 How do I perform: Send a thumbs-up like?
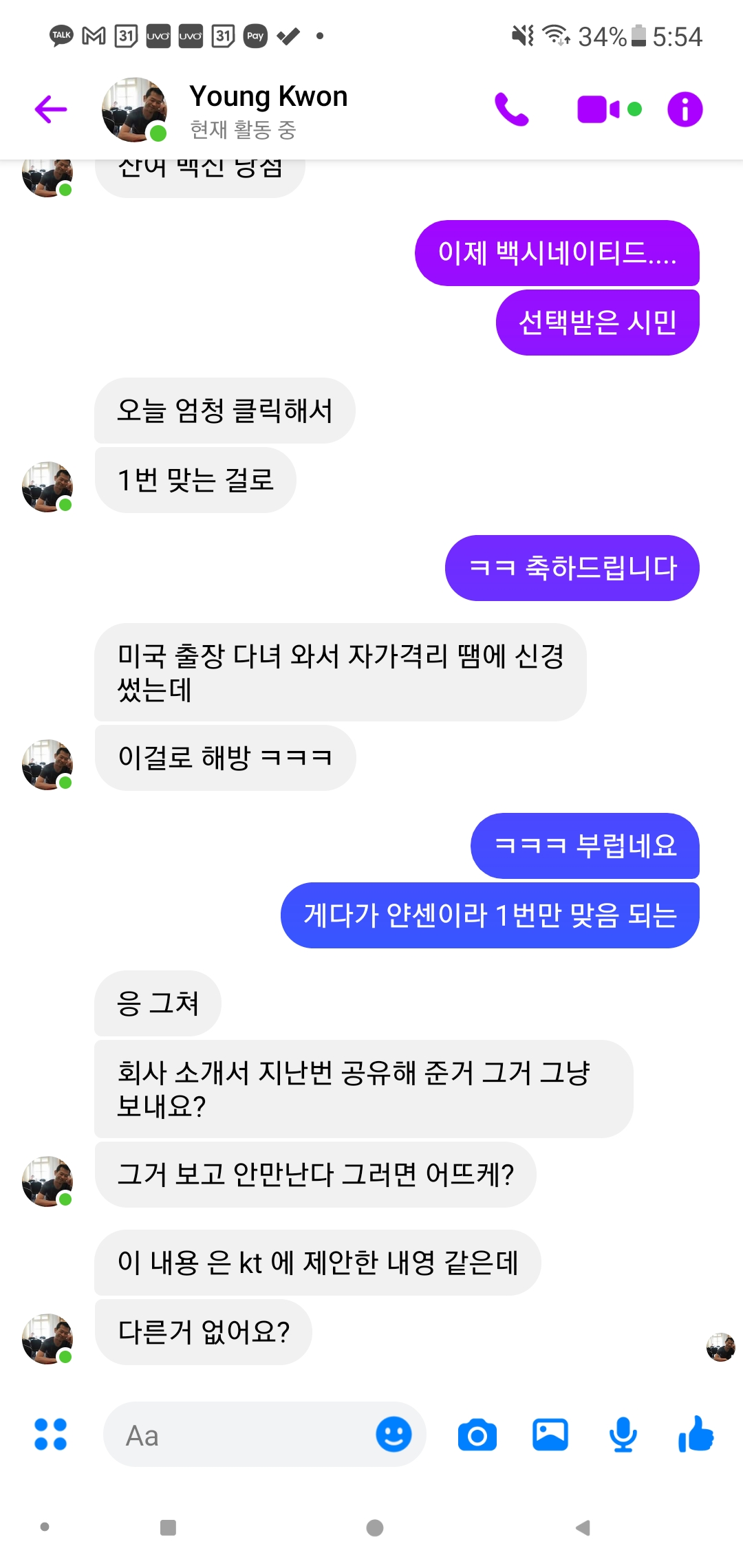(696, 1435)
